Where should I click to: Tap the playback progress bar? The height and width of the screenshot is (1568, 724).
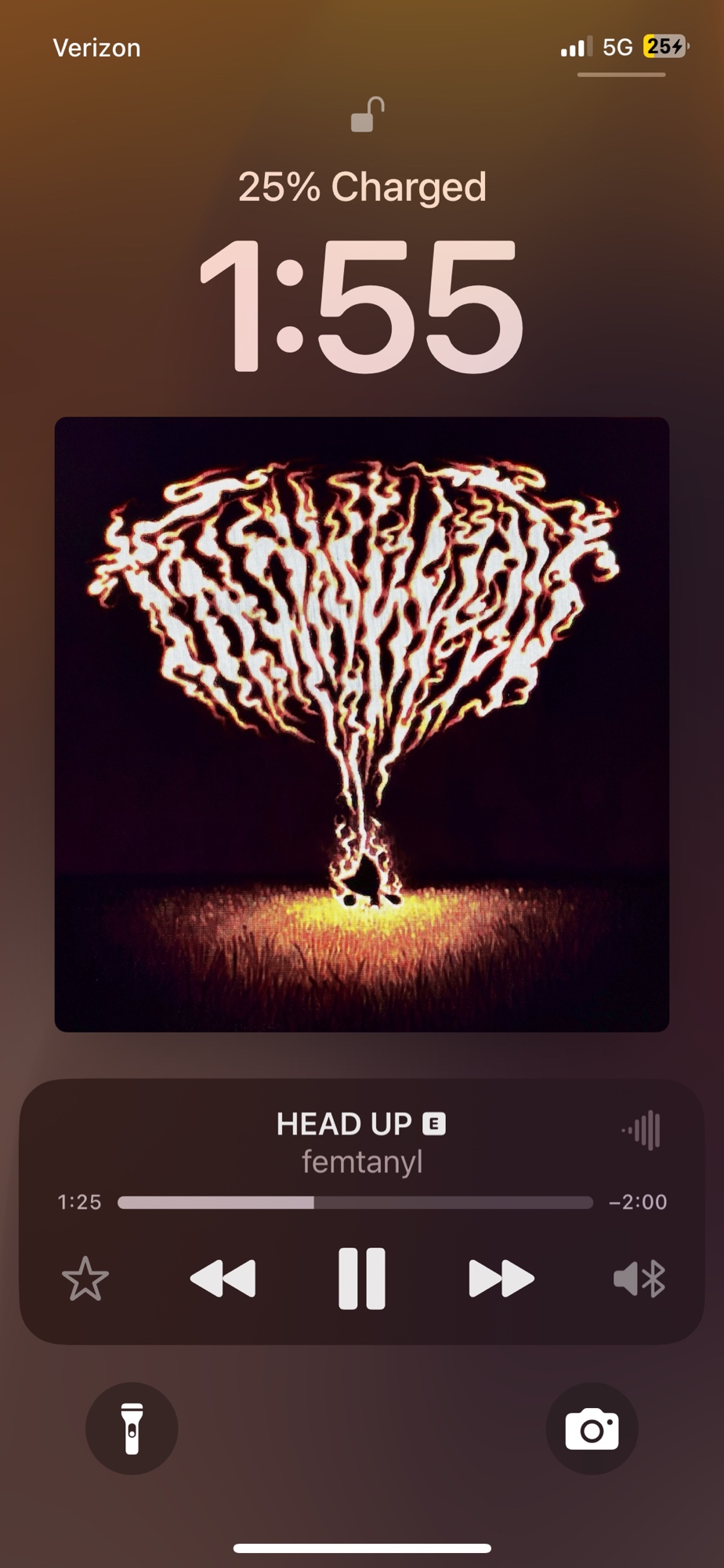coord(355,1203)
